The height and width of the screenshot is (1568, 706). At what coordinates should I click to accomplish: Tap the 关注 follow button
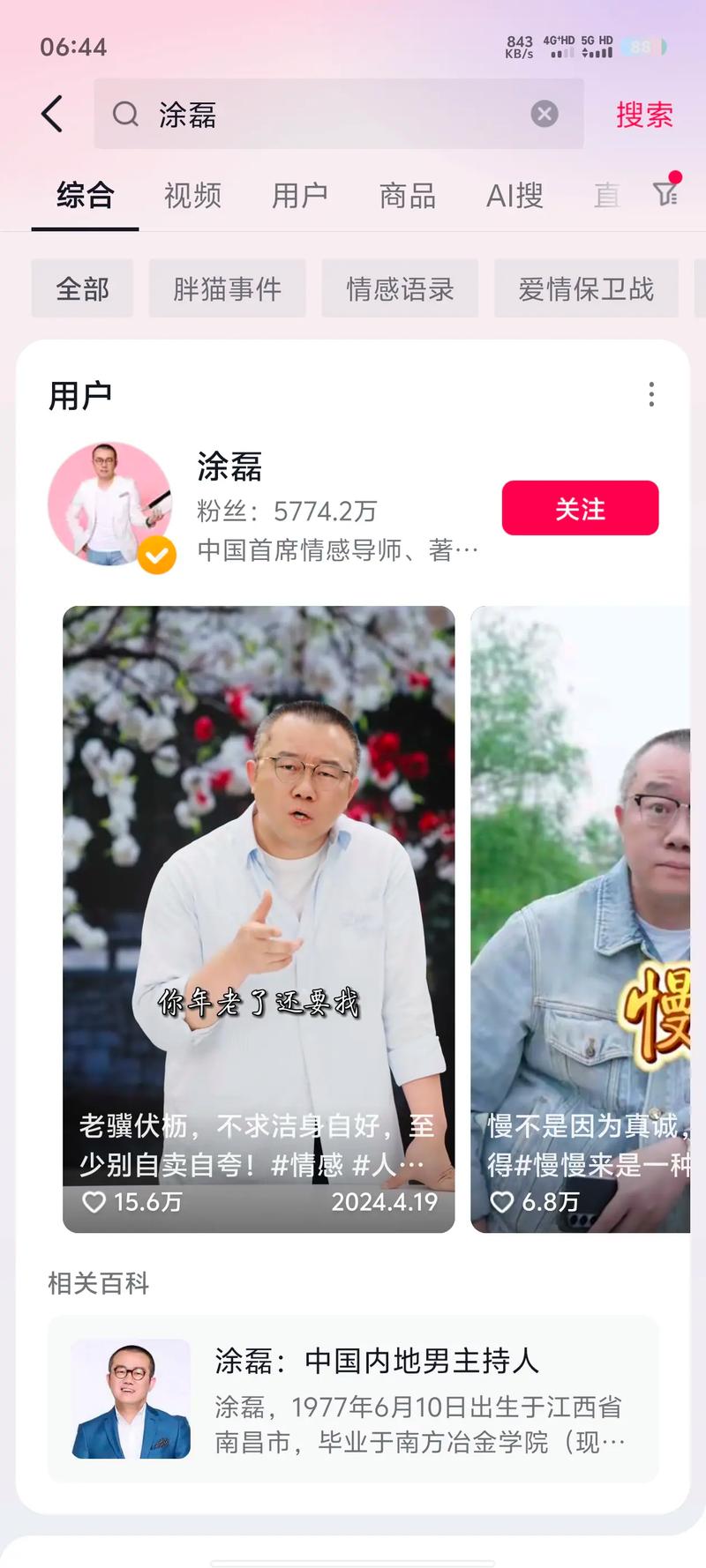click(579, 507)
